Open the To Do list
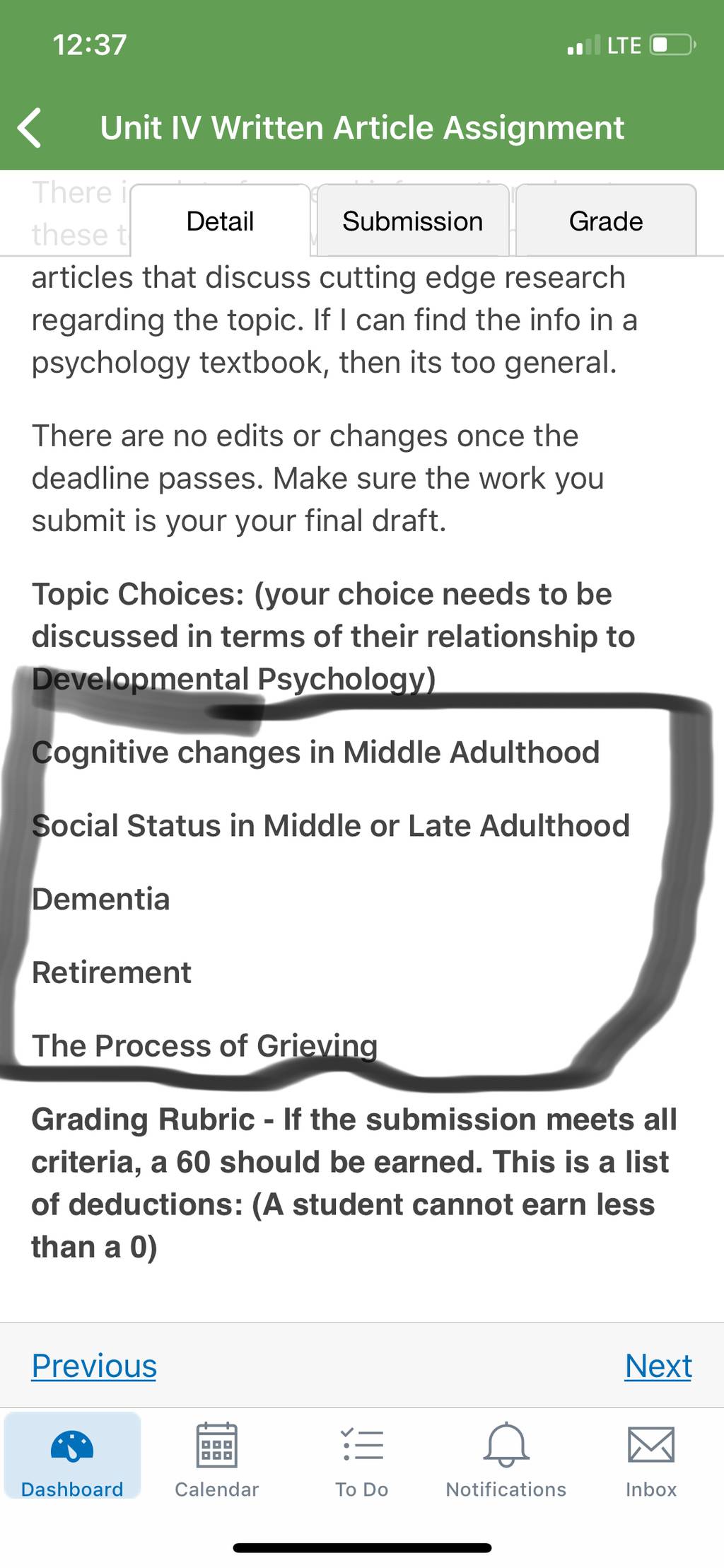724x1568 pixels. [x=362, y=1460]
